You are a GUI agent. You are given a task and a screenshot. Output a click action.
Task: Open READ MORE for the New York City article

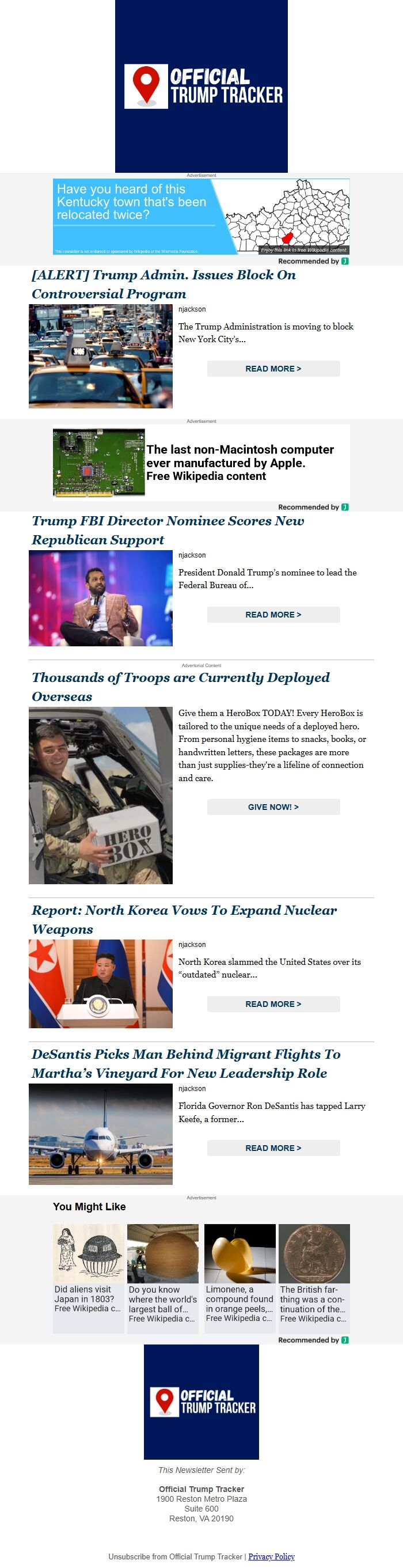pyautogui.click(x=273, y=368)
